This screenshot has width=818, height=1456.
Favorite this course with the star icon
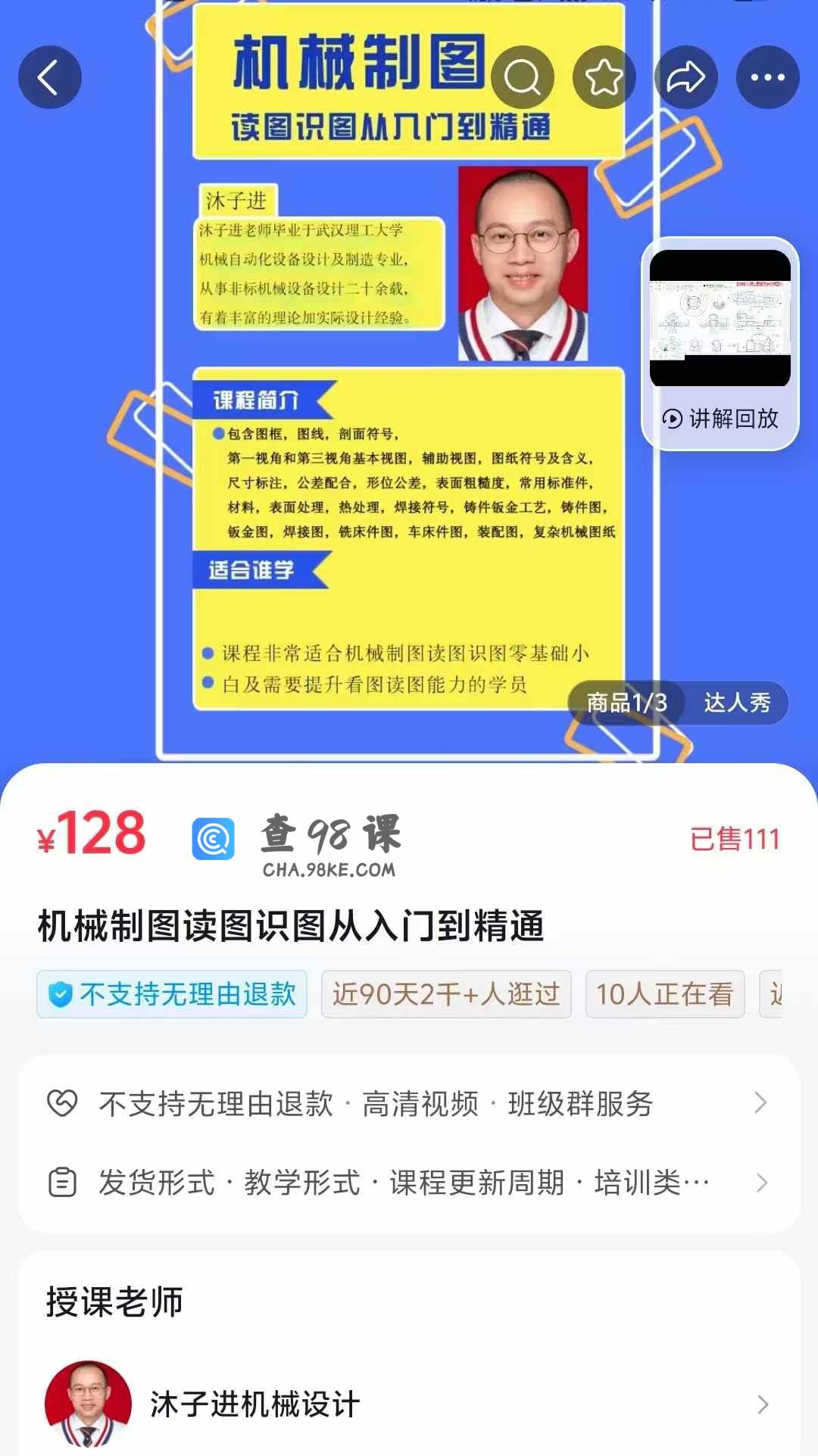(x=604, y=77)
